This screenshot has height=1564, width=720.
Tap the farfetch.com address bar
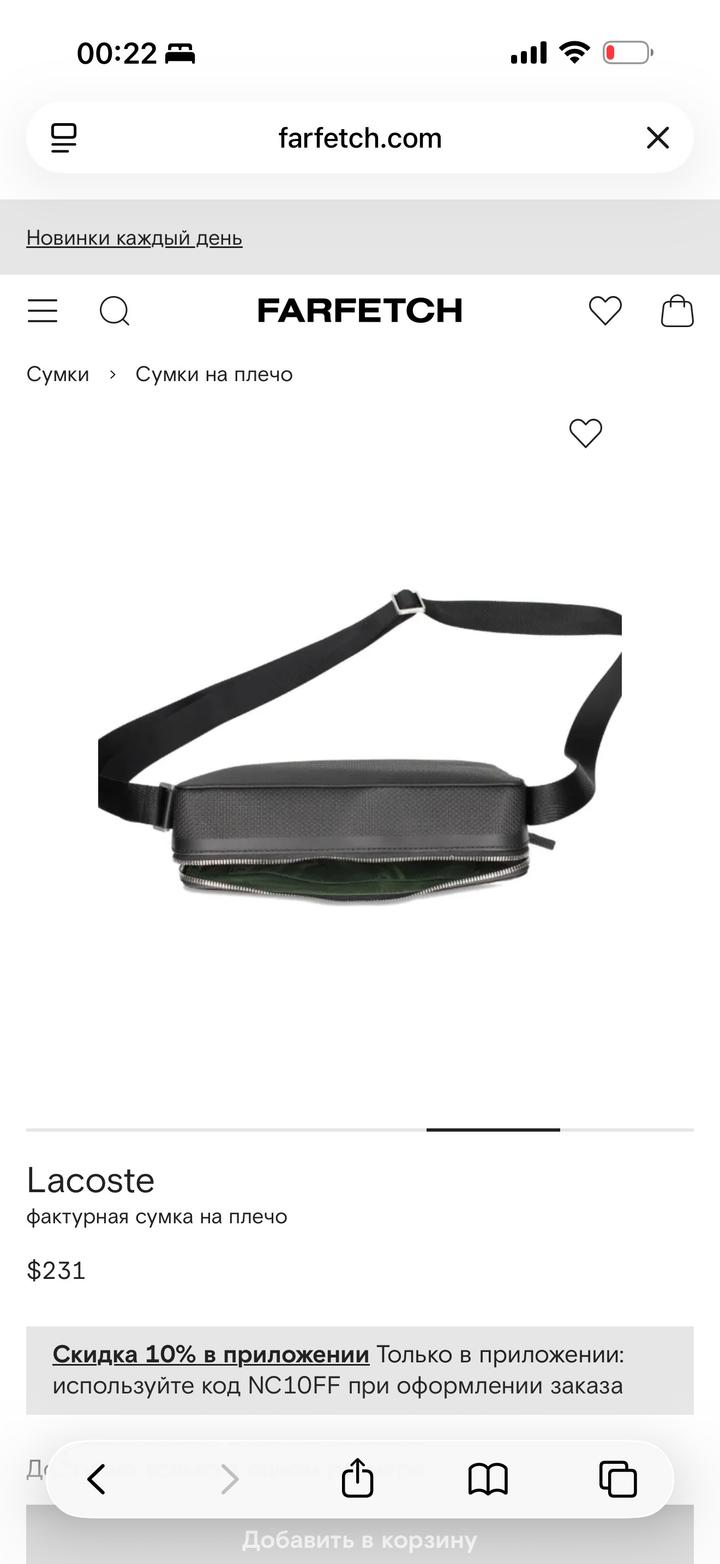click(x=360, y=138)
